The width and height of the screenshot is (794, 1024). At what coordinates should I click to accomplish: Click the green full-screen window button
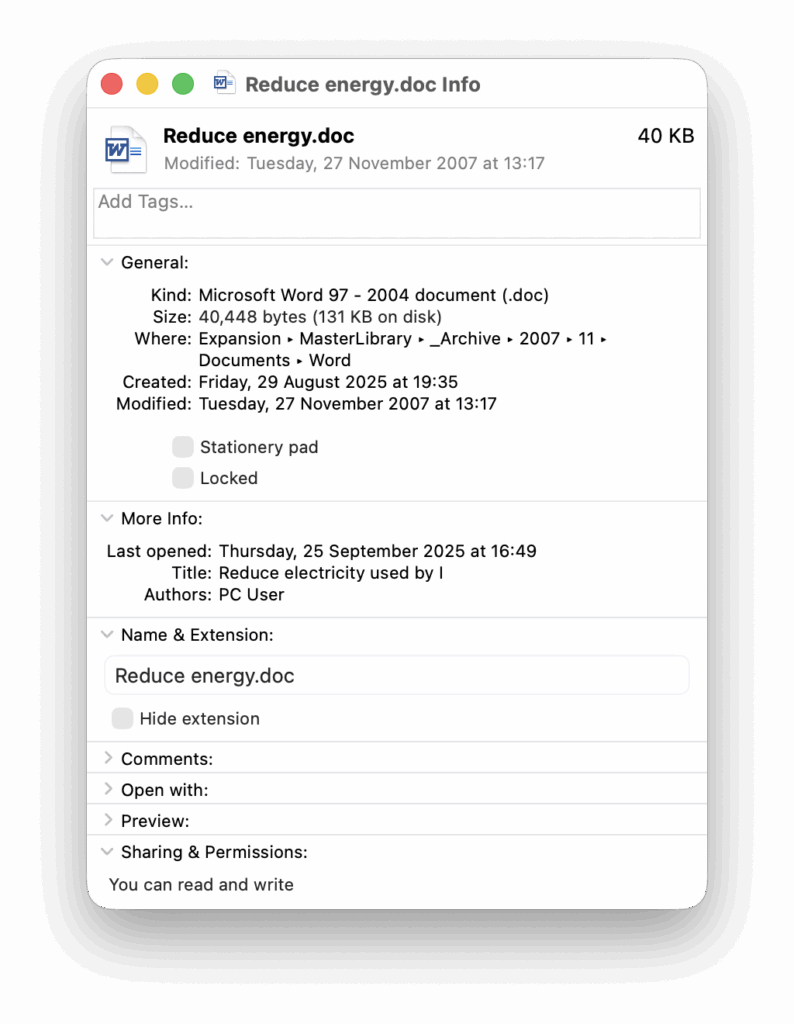[182, 84]
